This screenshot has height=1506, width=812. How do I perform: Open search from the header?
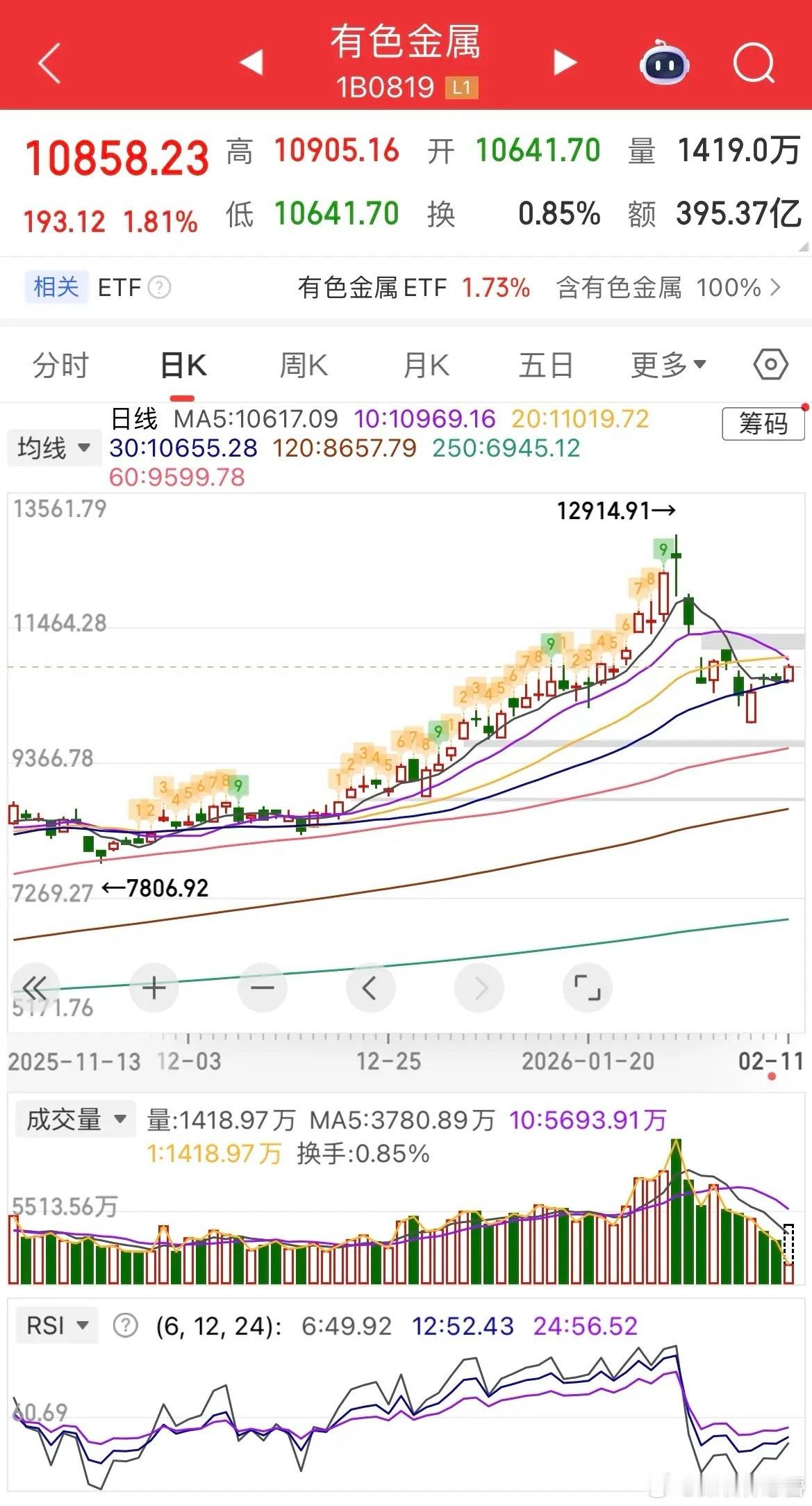coord(754,63)
